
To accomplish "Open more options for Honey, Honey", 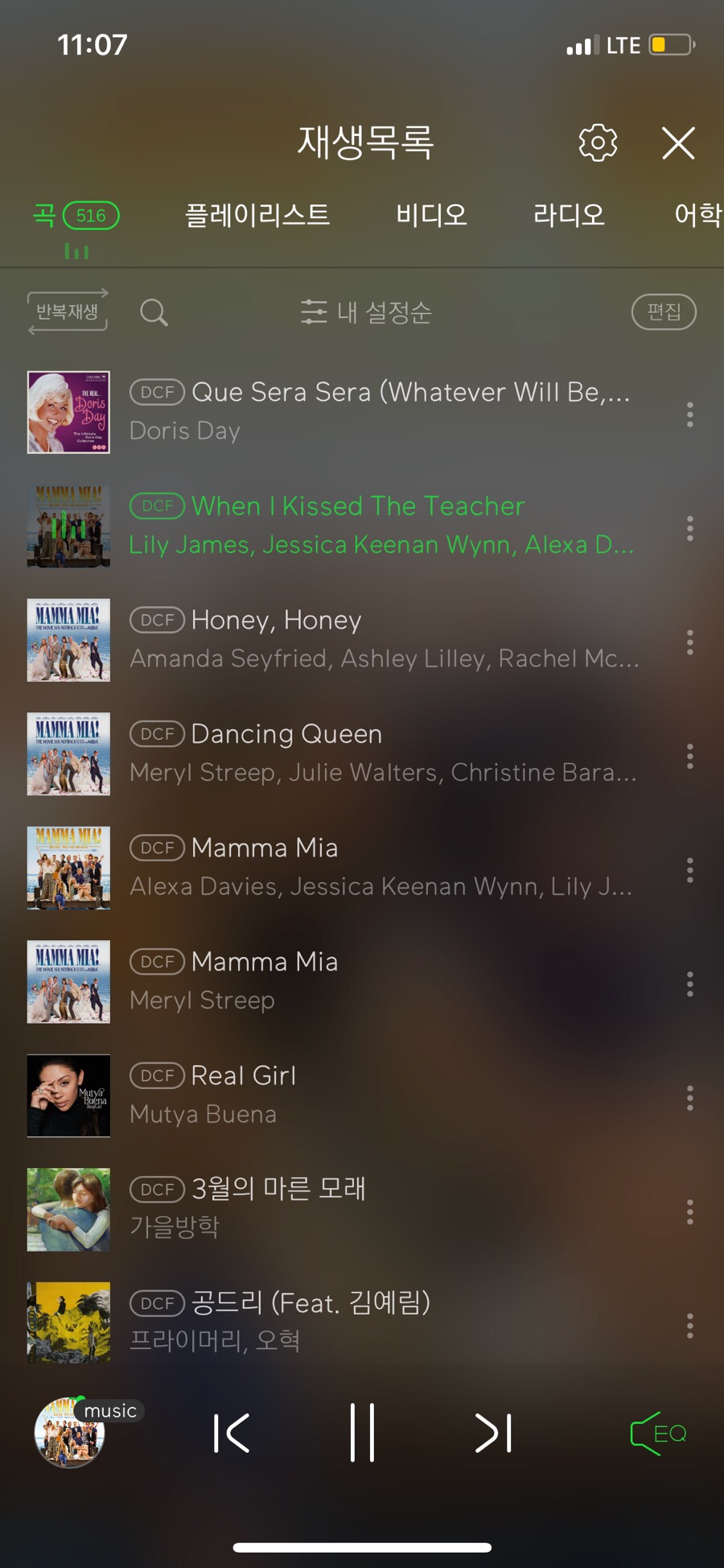I will [x=689, y=642].
